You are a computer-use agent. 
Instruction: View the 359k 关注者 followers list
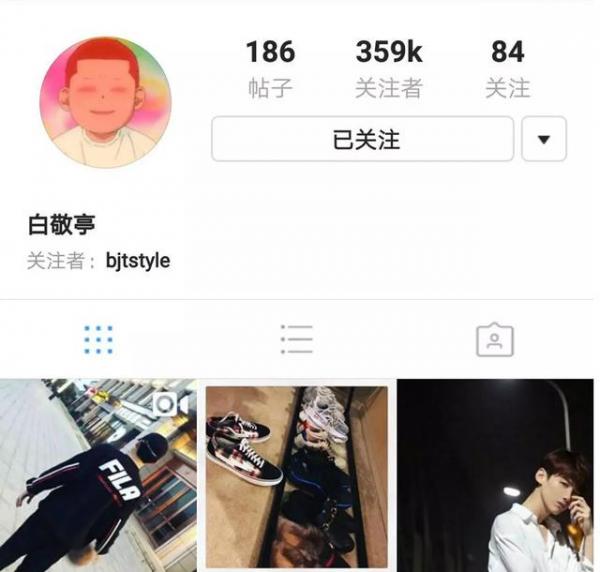click(x=388, y=68)
